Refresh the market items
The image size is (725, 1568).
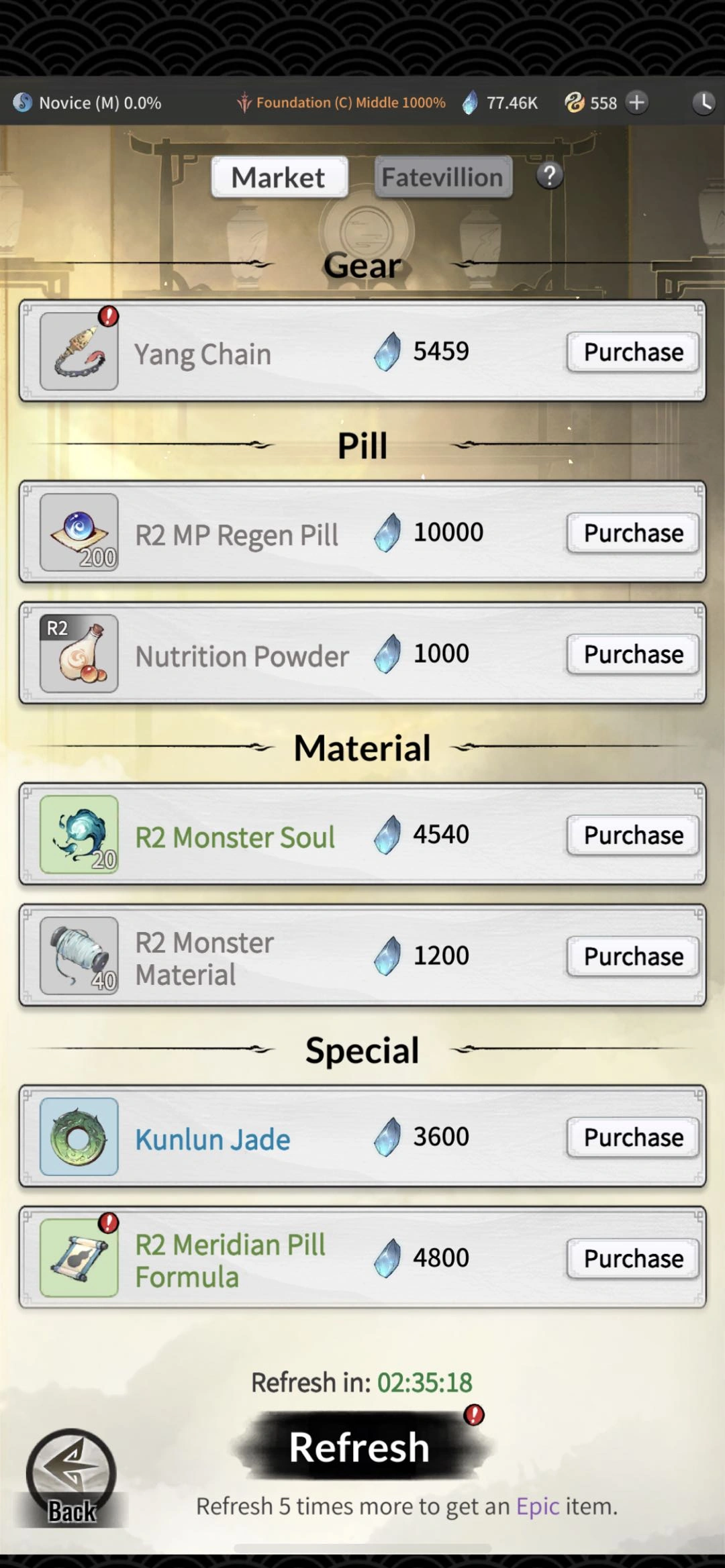(360, 1447)
